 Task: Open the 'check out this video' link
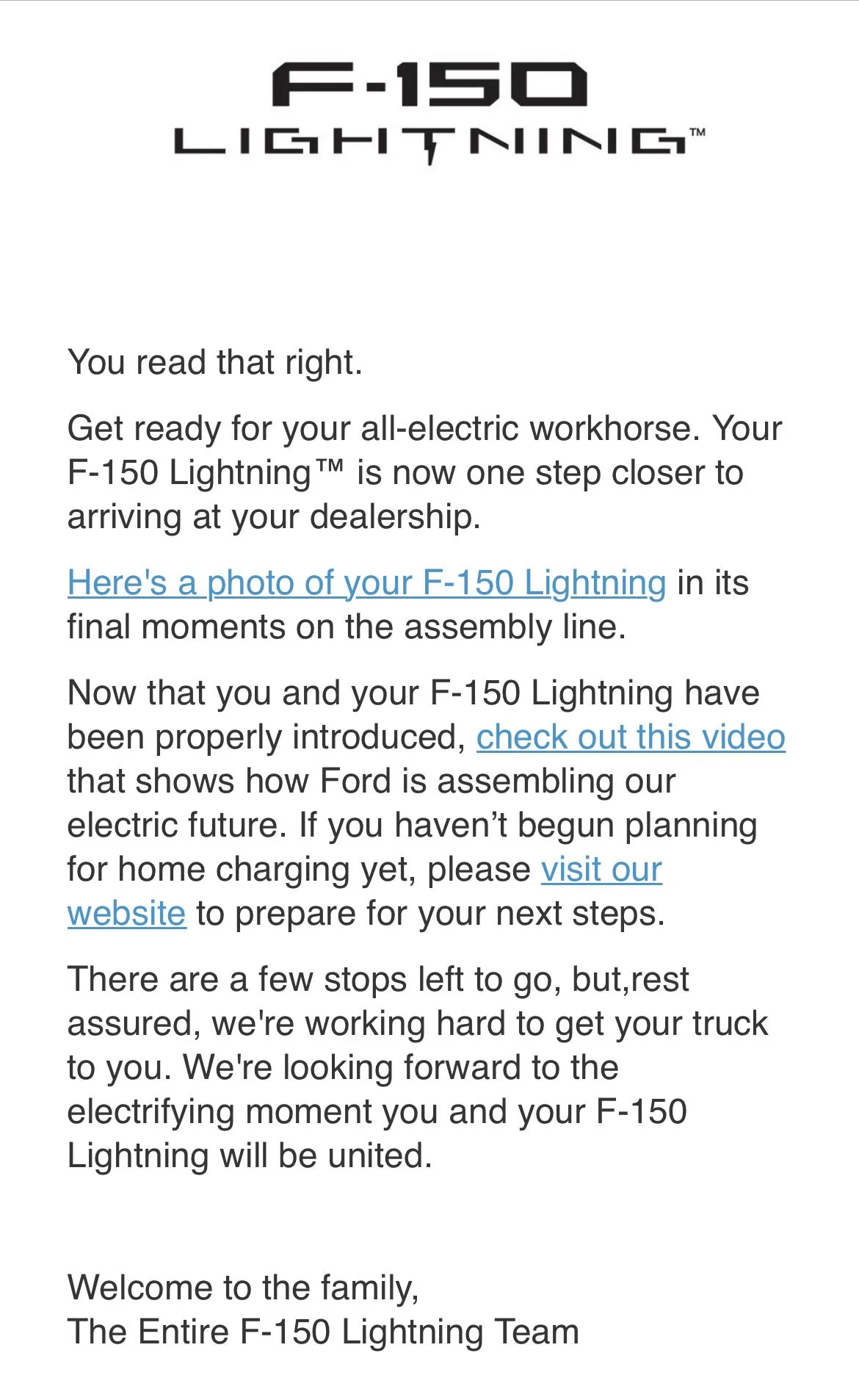point(631,737)
